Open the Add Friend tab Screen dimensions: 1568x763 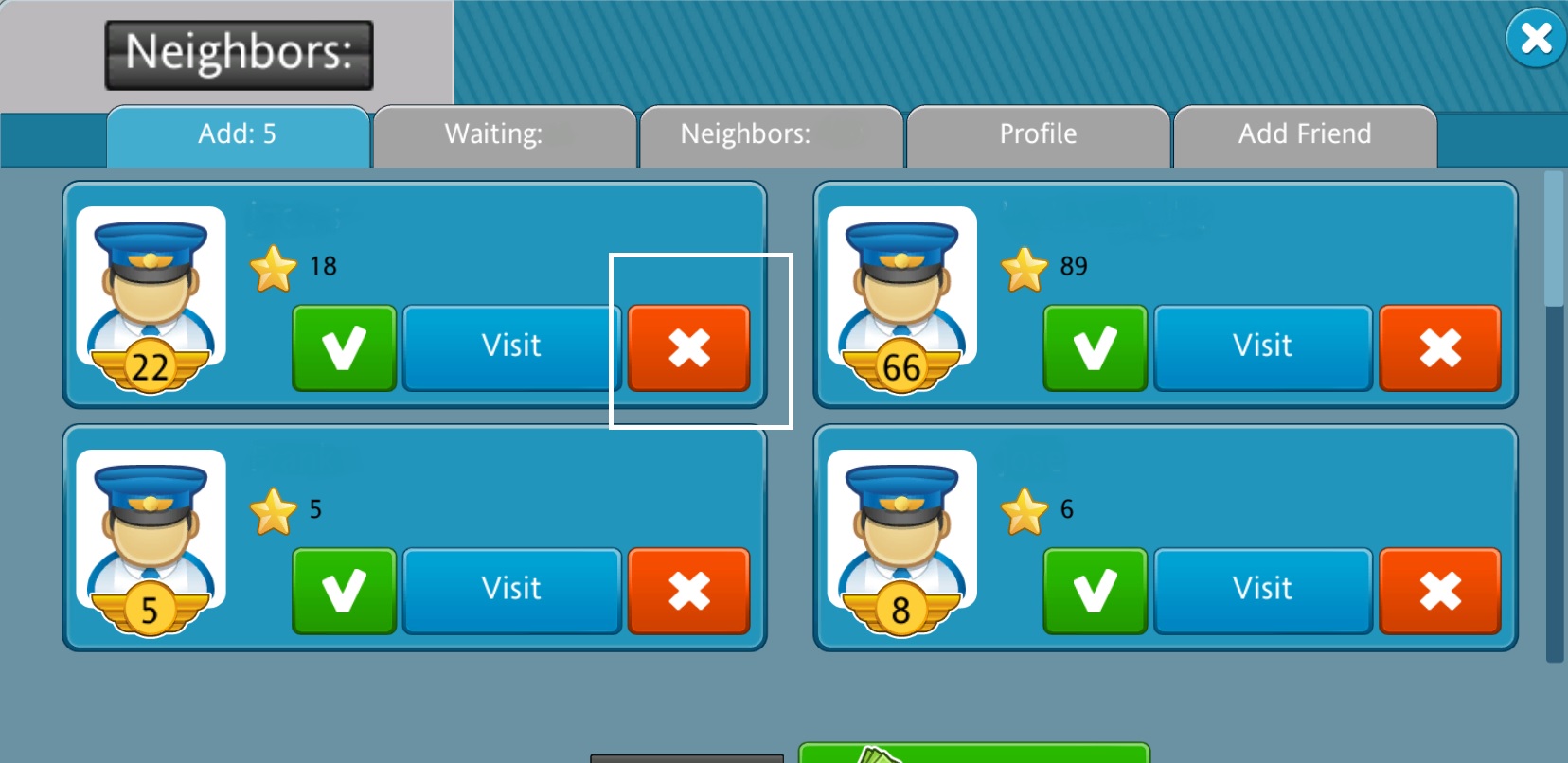click(1305, 135)
